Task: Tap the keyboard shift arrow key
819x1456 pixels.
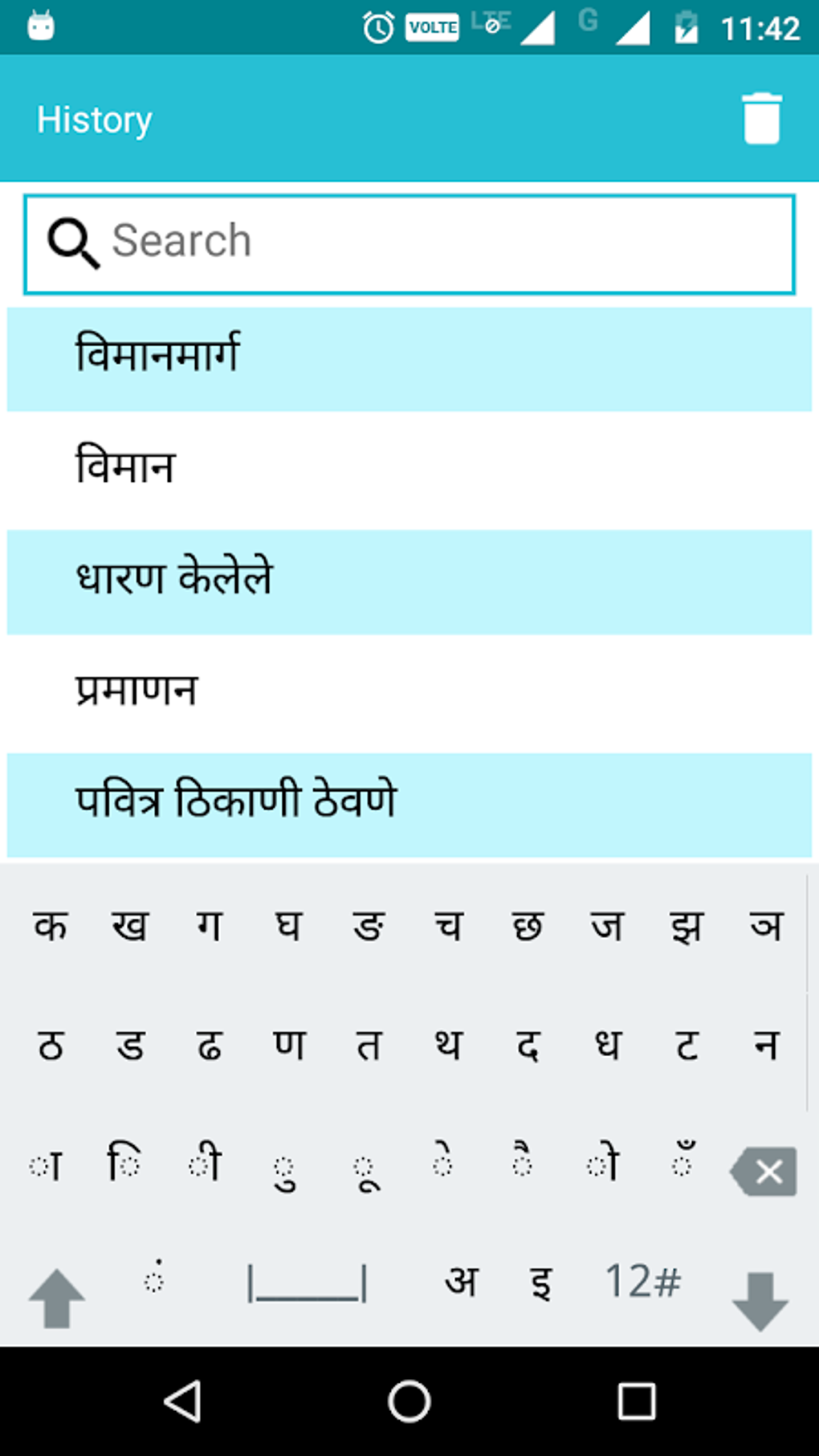Action: tap(56, 1298)
